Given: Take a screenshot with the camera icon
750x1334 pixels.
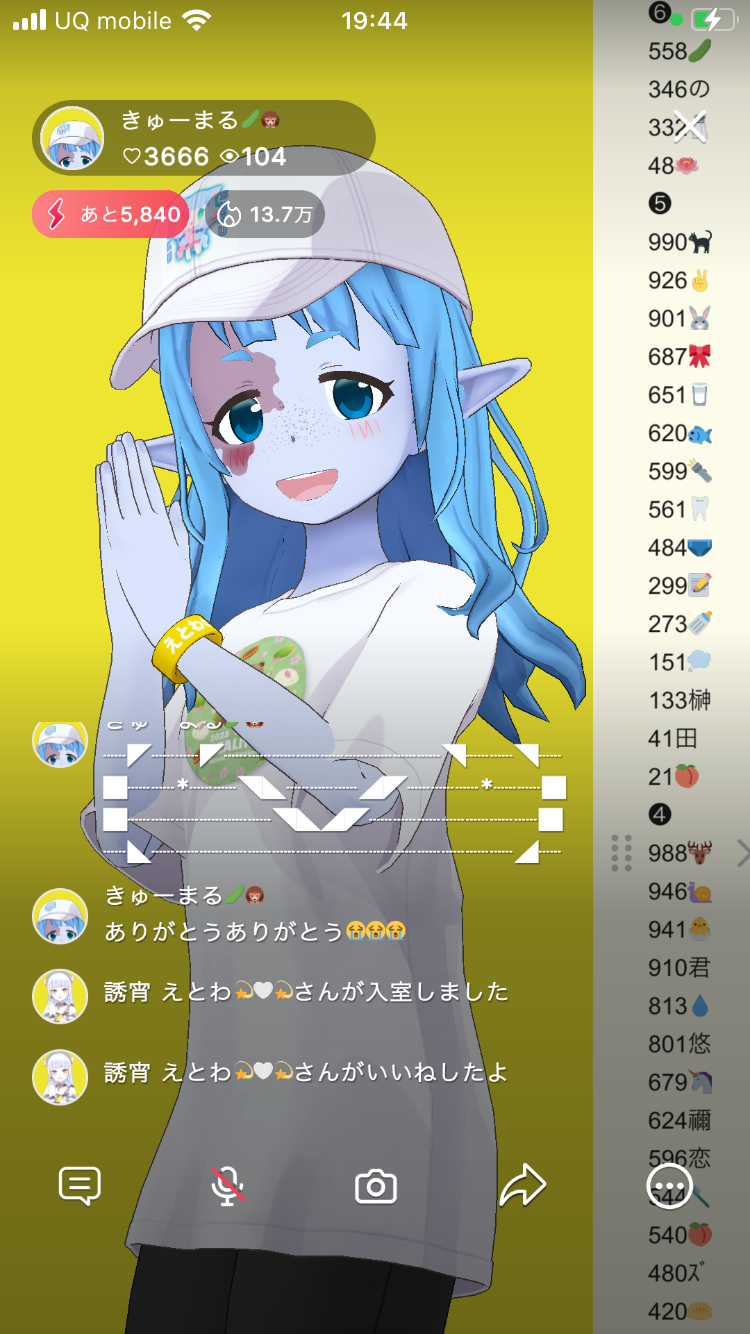Looking at the screenshot, I should point(376,1187).
